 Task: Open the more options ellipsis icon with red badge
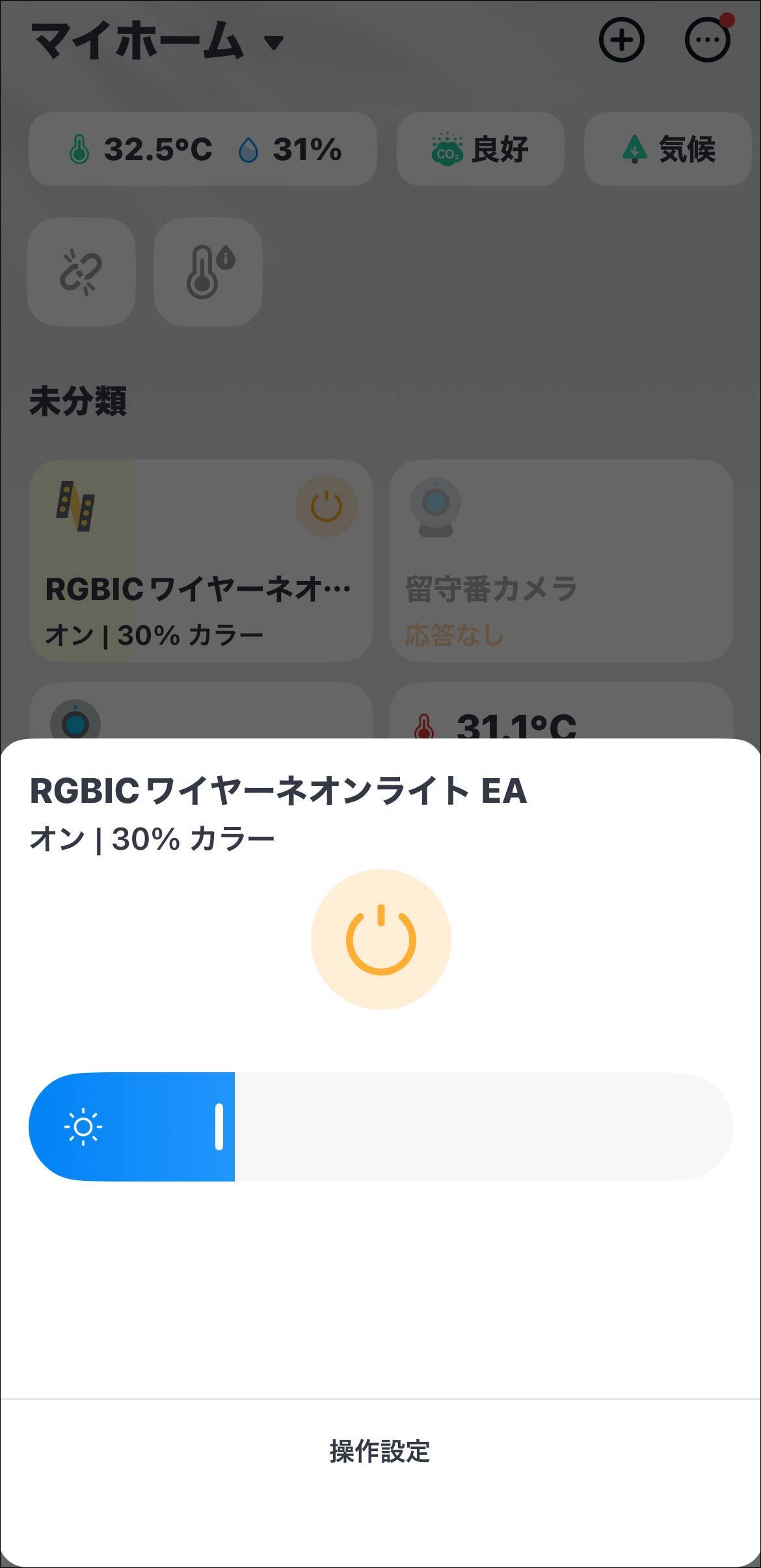[x=707, y=40]
